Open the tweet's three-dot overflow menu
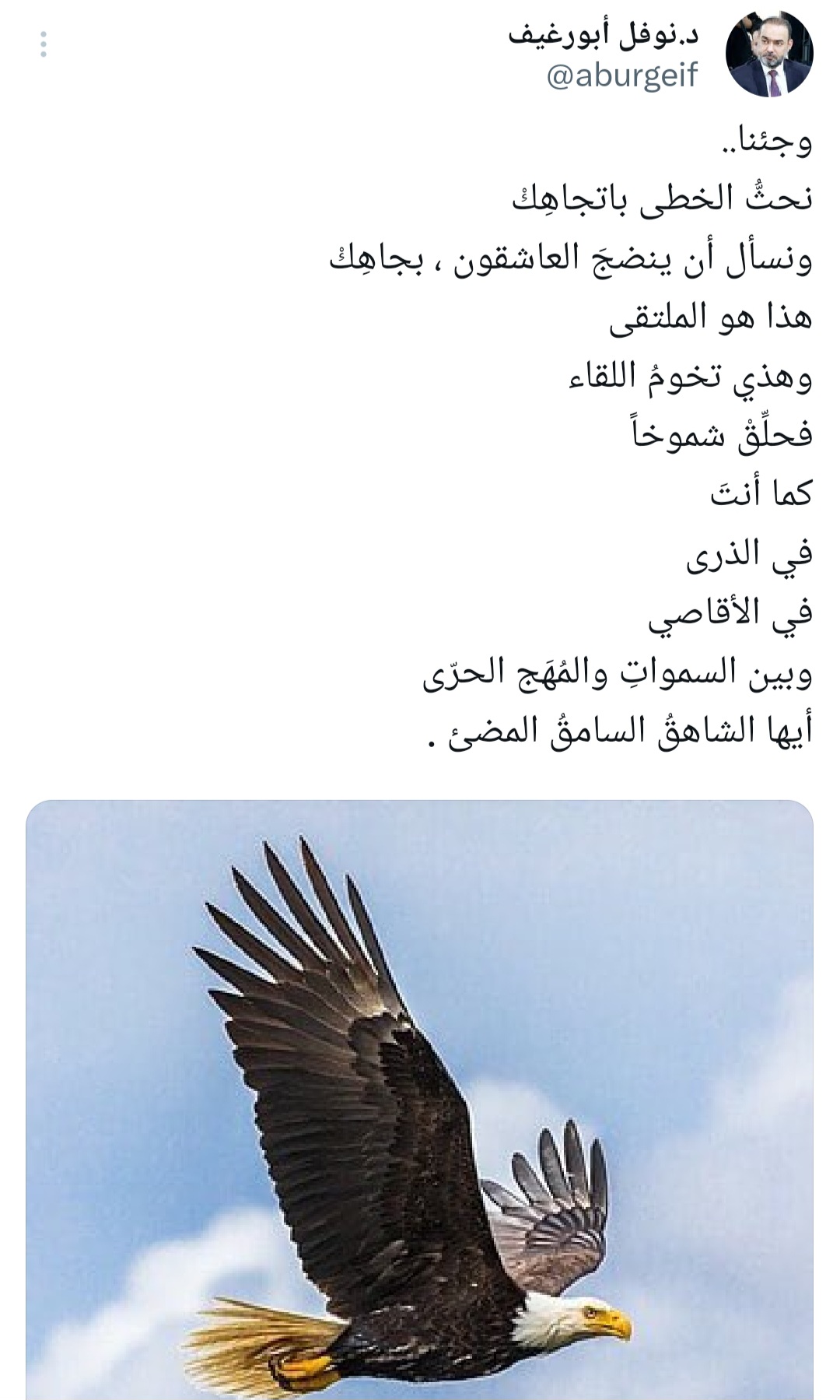 coord(44,44)
